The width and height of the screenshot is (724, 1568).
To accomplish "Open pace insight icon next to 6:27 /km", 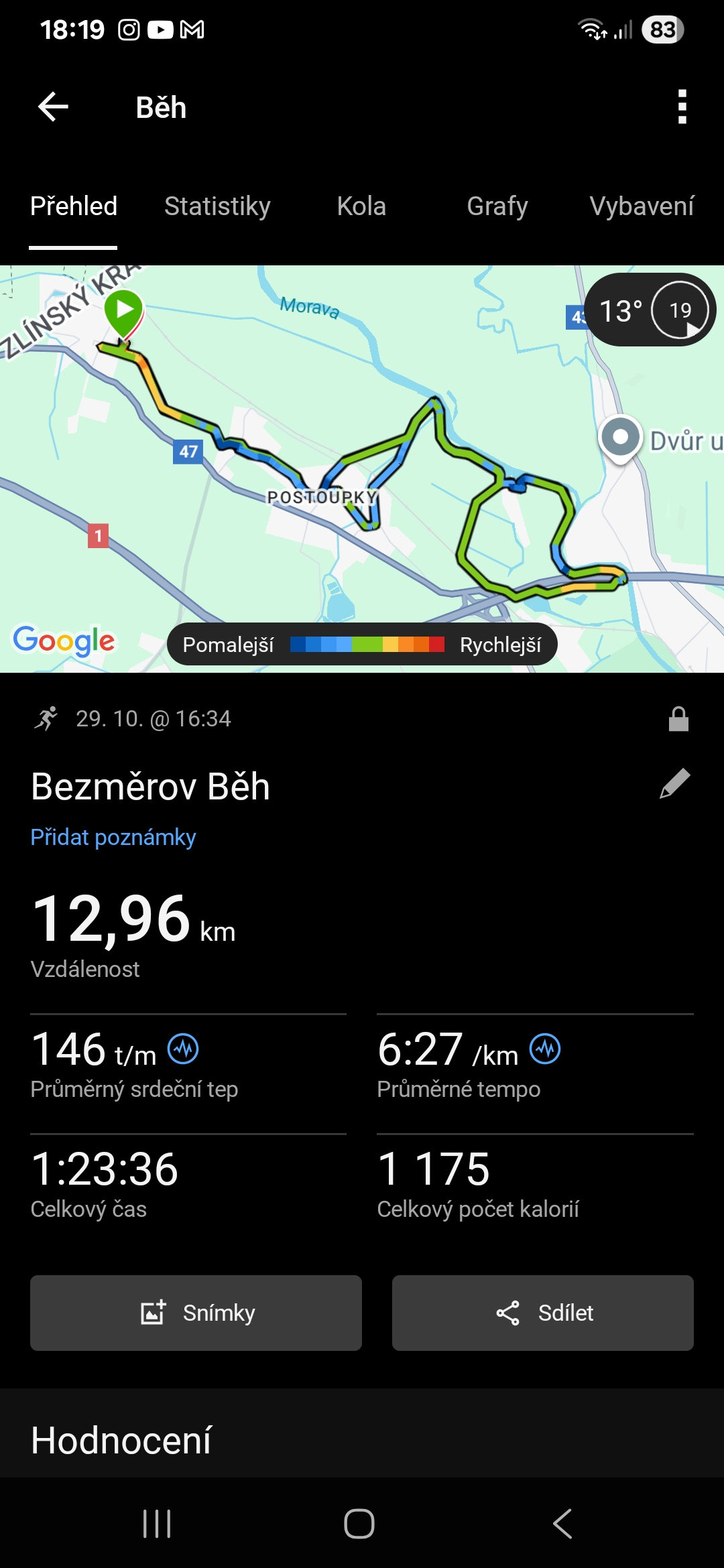I will coord(545,1049).
